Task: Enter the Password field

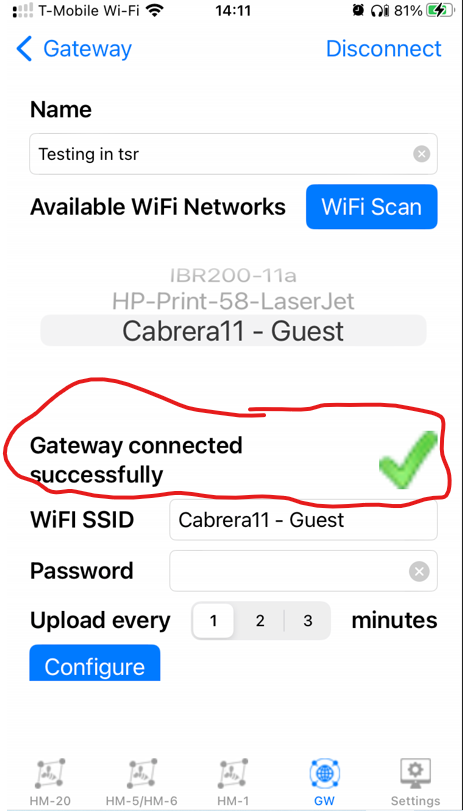Action: (x=303, y=571)
